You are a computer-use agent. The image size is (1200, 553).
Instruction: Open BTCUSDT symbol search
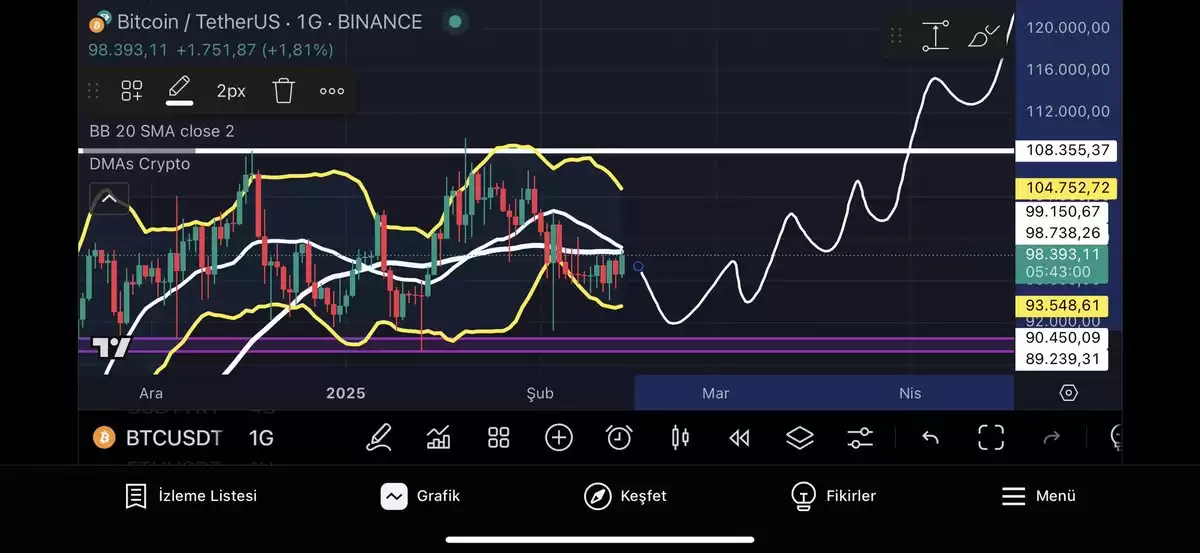click(172, 437)
